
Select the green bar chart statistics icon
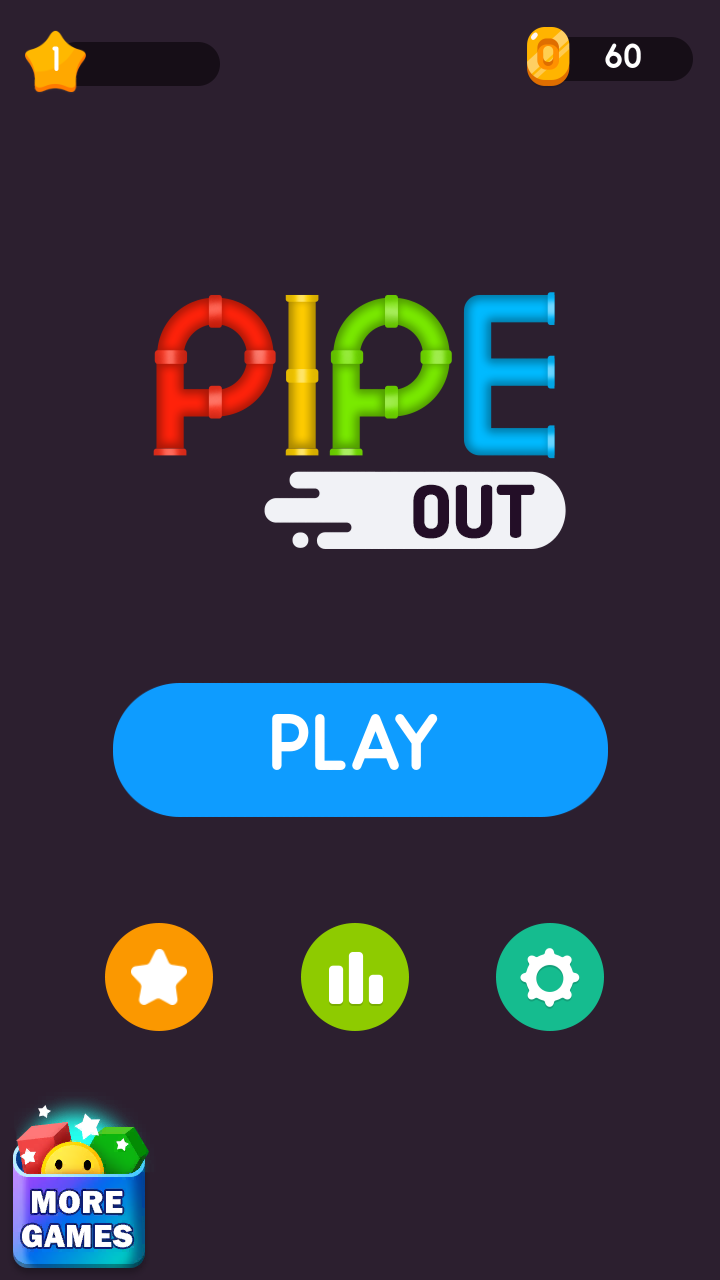tap(355, 976)
